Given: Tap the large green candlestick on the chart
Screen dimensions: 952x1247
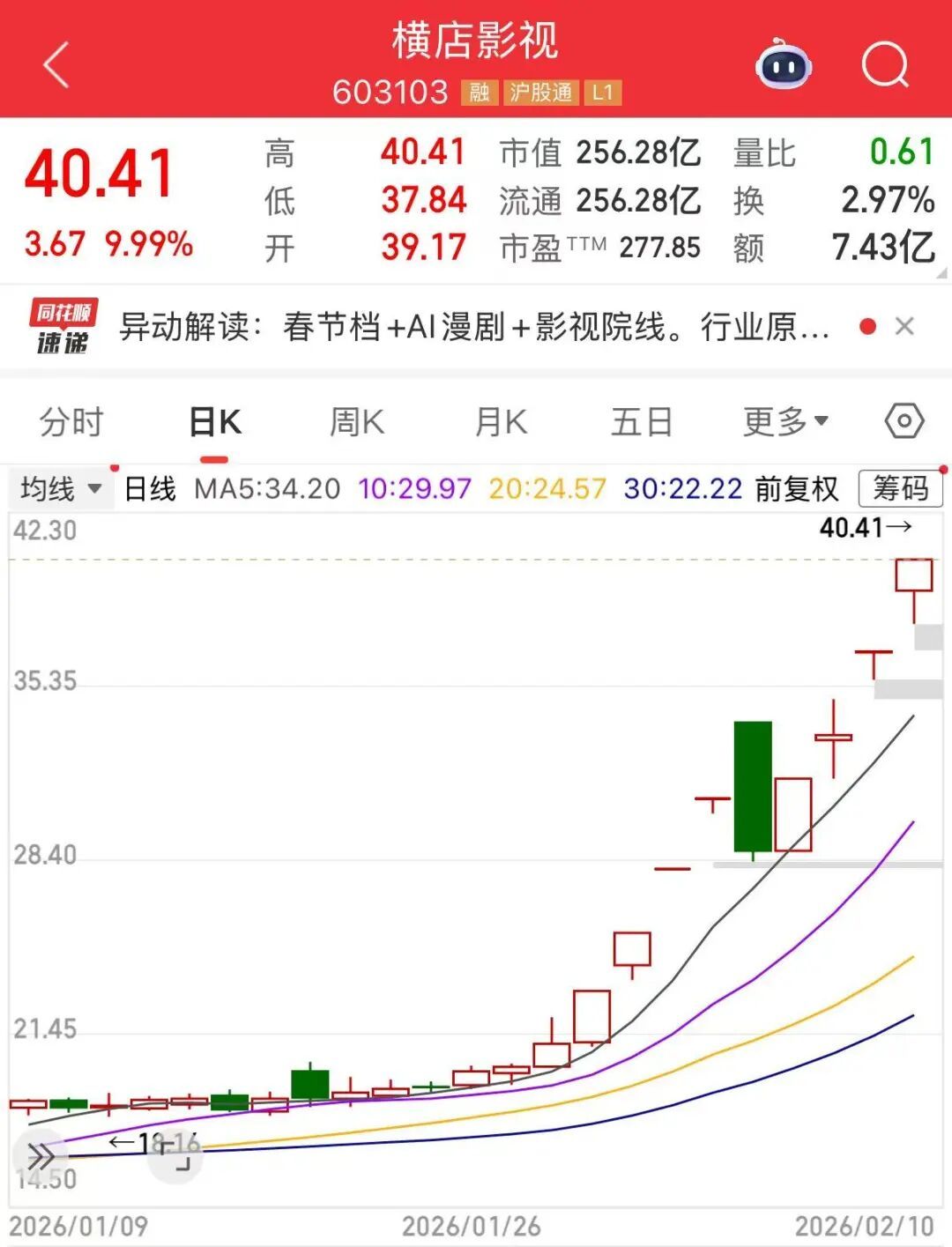Looking at the screenshot, I should click(x=751, y=787).
